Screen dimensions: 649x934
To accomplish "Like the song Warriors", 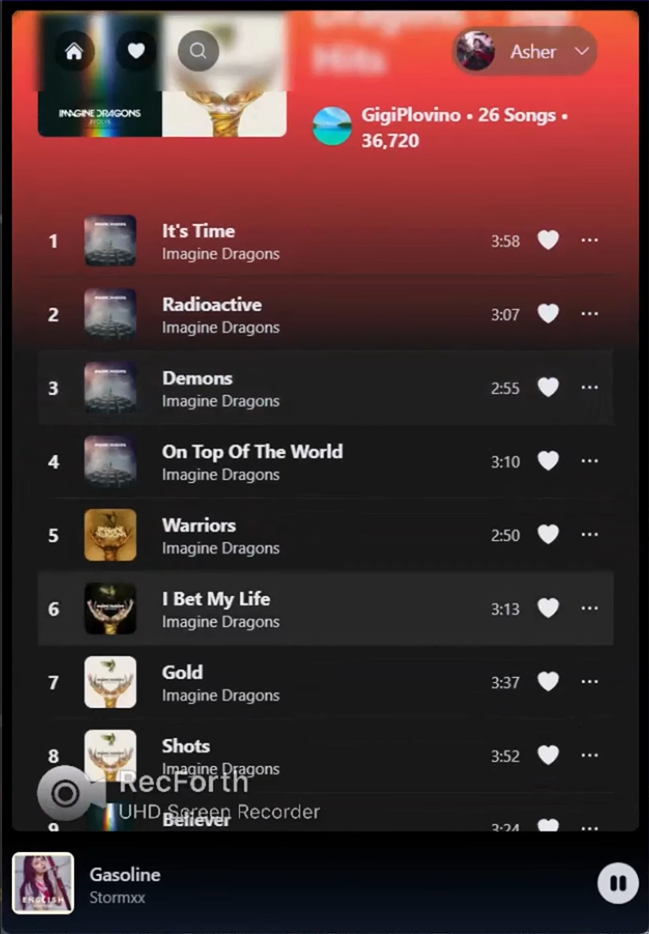I will pos(548,535).
